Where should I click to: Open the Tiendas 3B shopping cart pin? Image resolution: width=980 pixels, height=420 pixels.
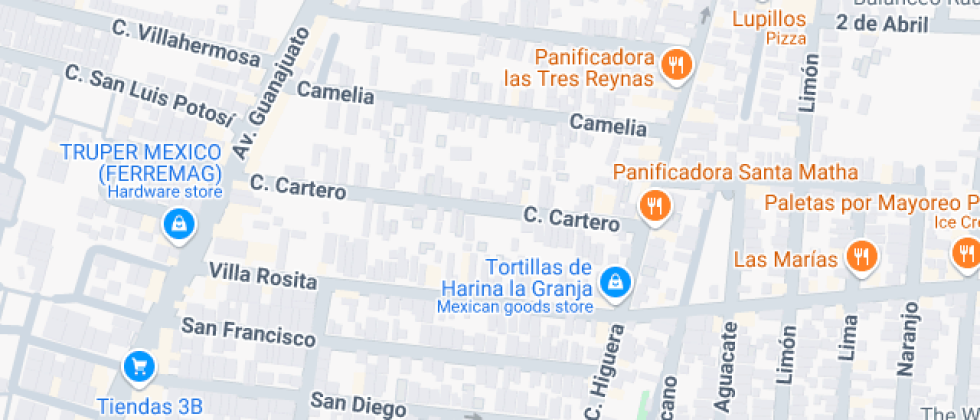(139, 366)
